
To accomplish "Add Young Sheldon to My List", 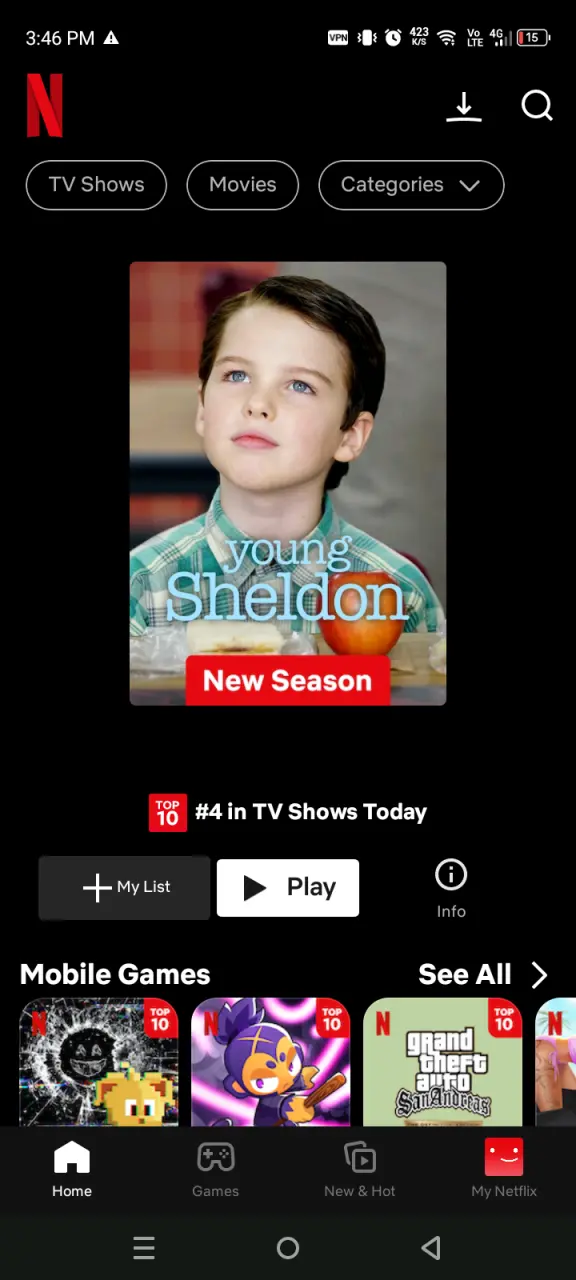I will [x=125, y=887].
